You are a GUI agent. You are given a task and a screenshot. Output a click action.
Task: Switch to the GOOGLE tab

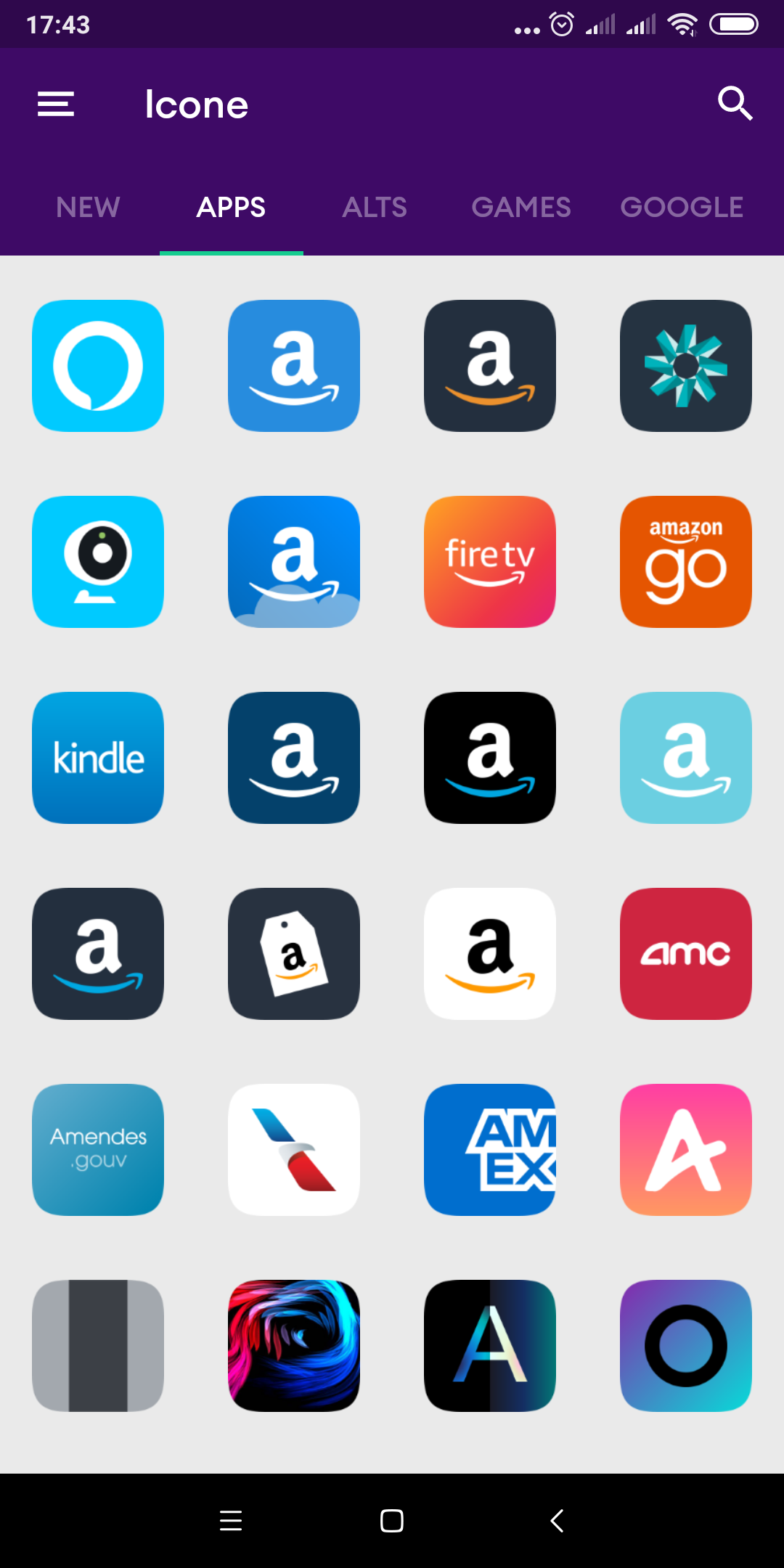(682, 208)
